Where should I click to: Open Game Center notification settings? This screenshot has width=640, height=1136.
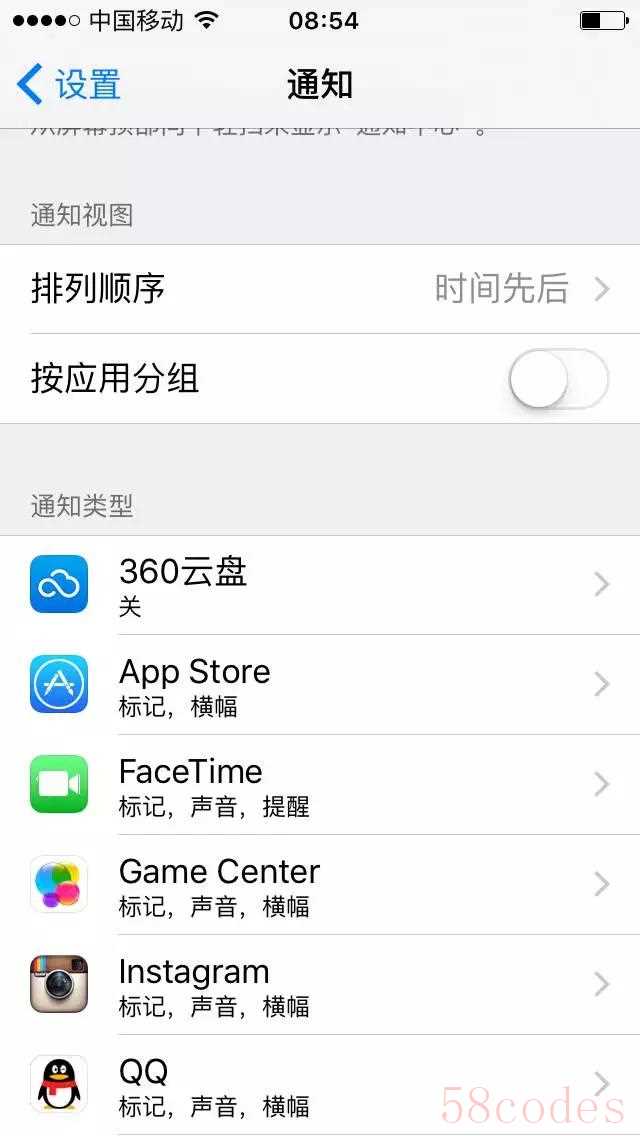click(320, 884)
